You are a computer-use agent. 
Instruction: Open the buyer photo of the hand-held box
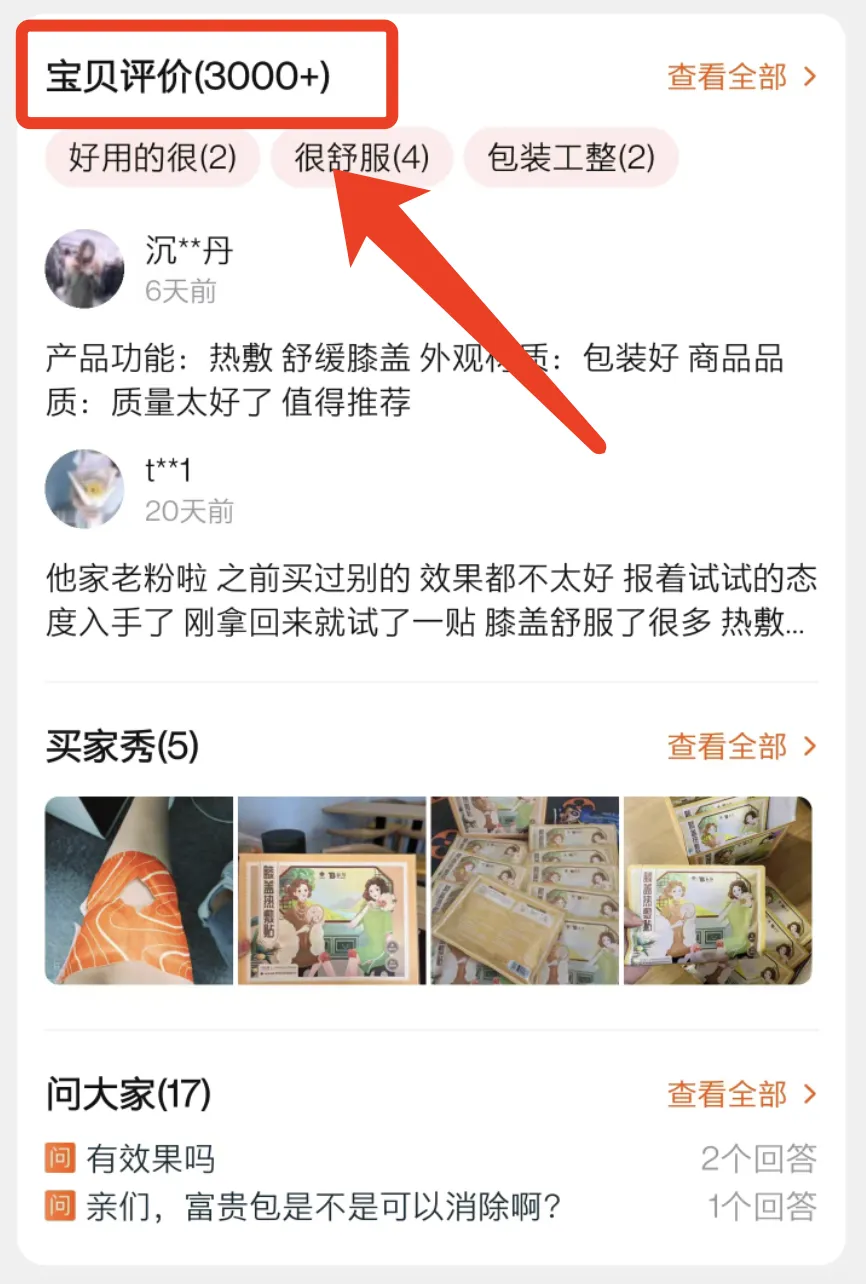tap(717, 890)
